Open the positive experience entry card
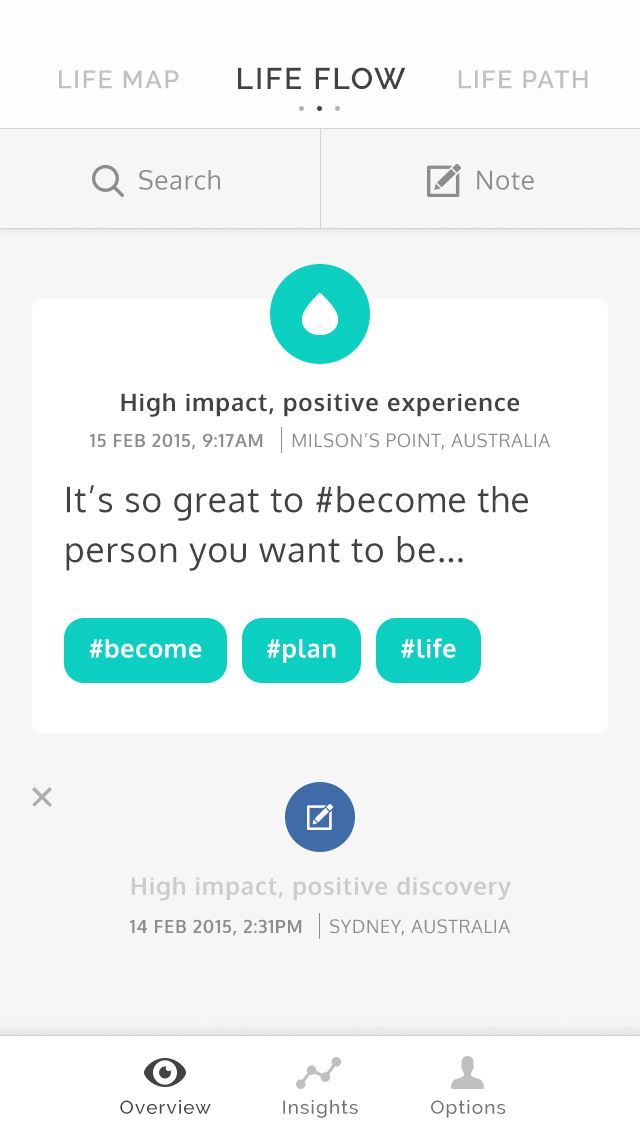Image resolution: width=640 pixels, height=1136 pixels. [x=320, y=516]
